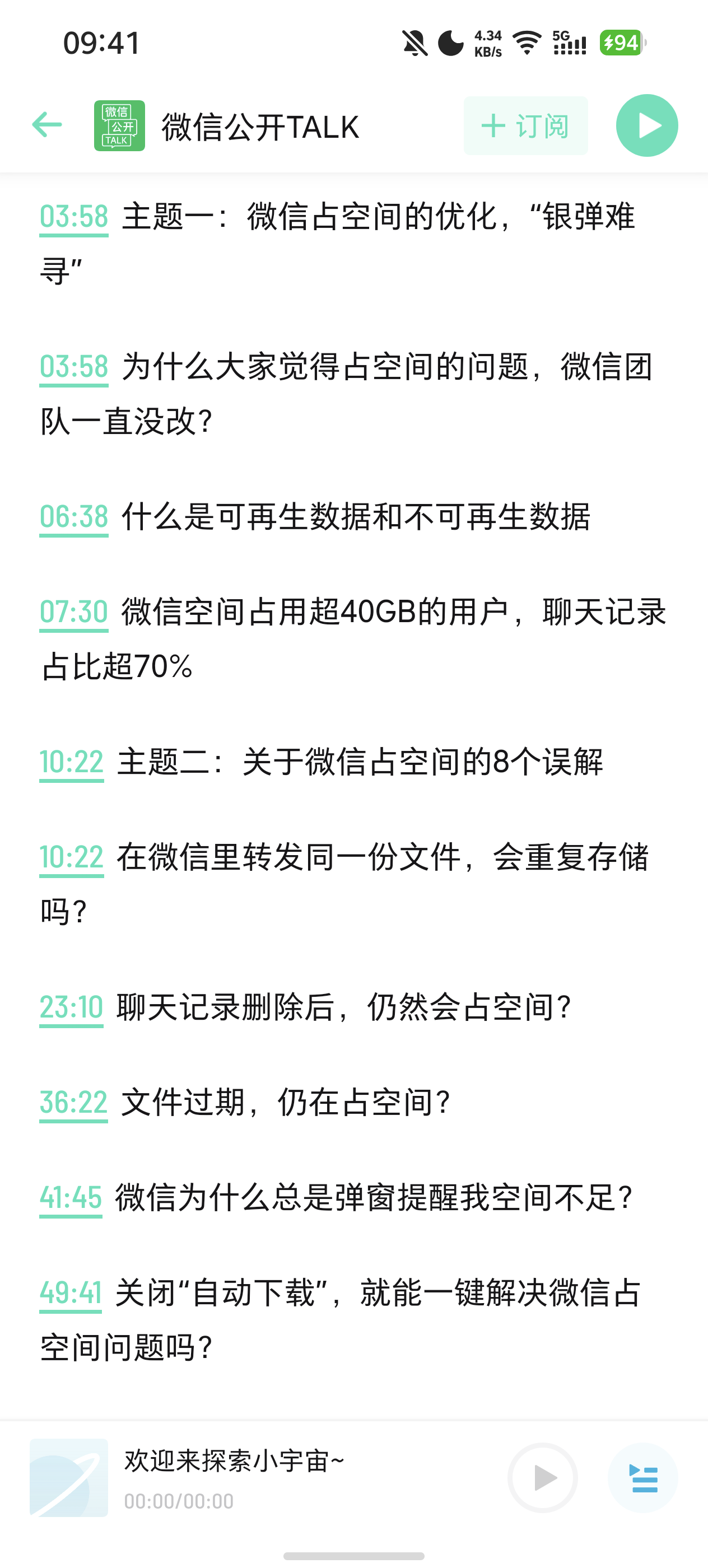708x1568 pixels.
Task: Jump to timestamp 36:22 about 文件过期
Action: 74,1102
